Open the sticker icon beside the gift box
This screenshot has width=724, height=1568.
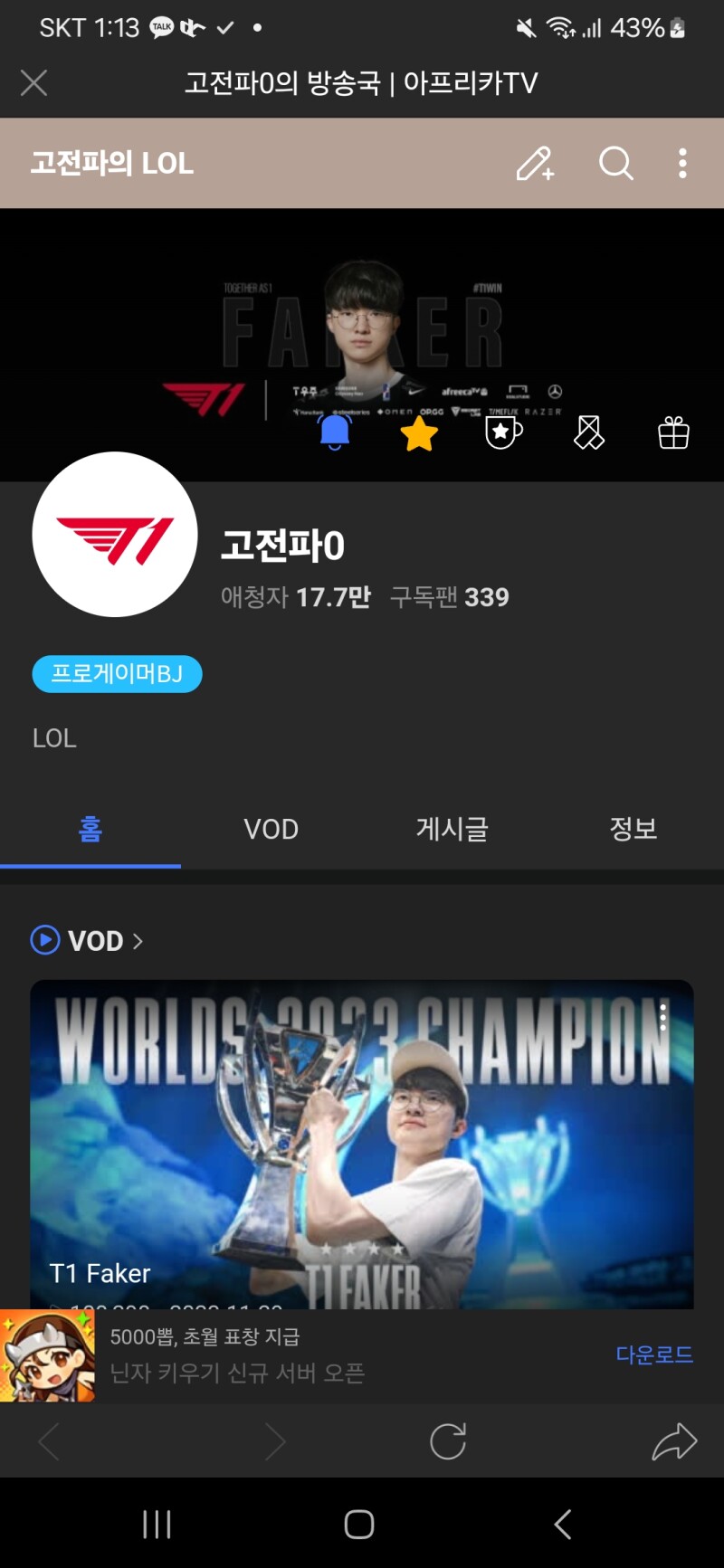(588, 433)
